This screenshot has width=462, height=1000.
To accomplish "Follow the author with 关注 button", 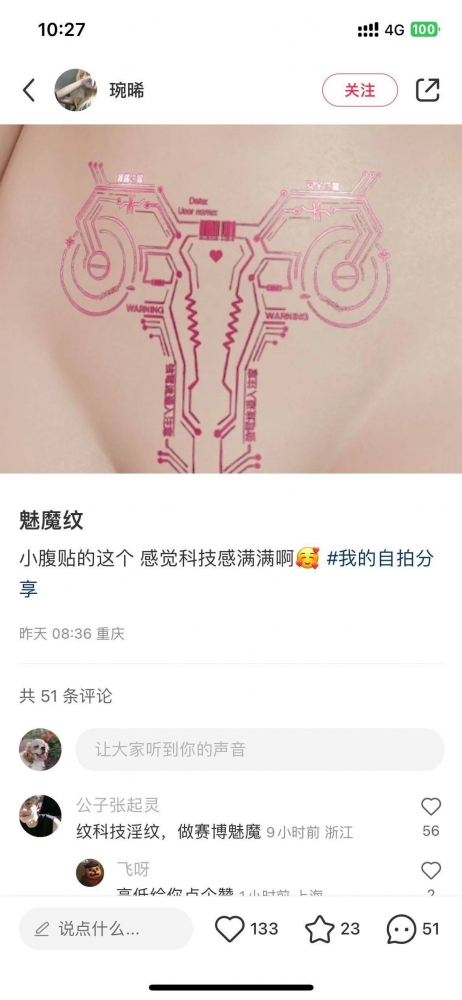I will click(x=360, y=90).
